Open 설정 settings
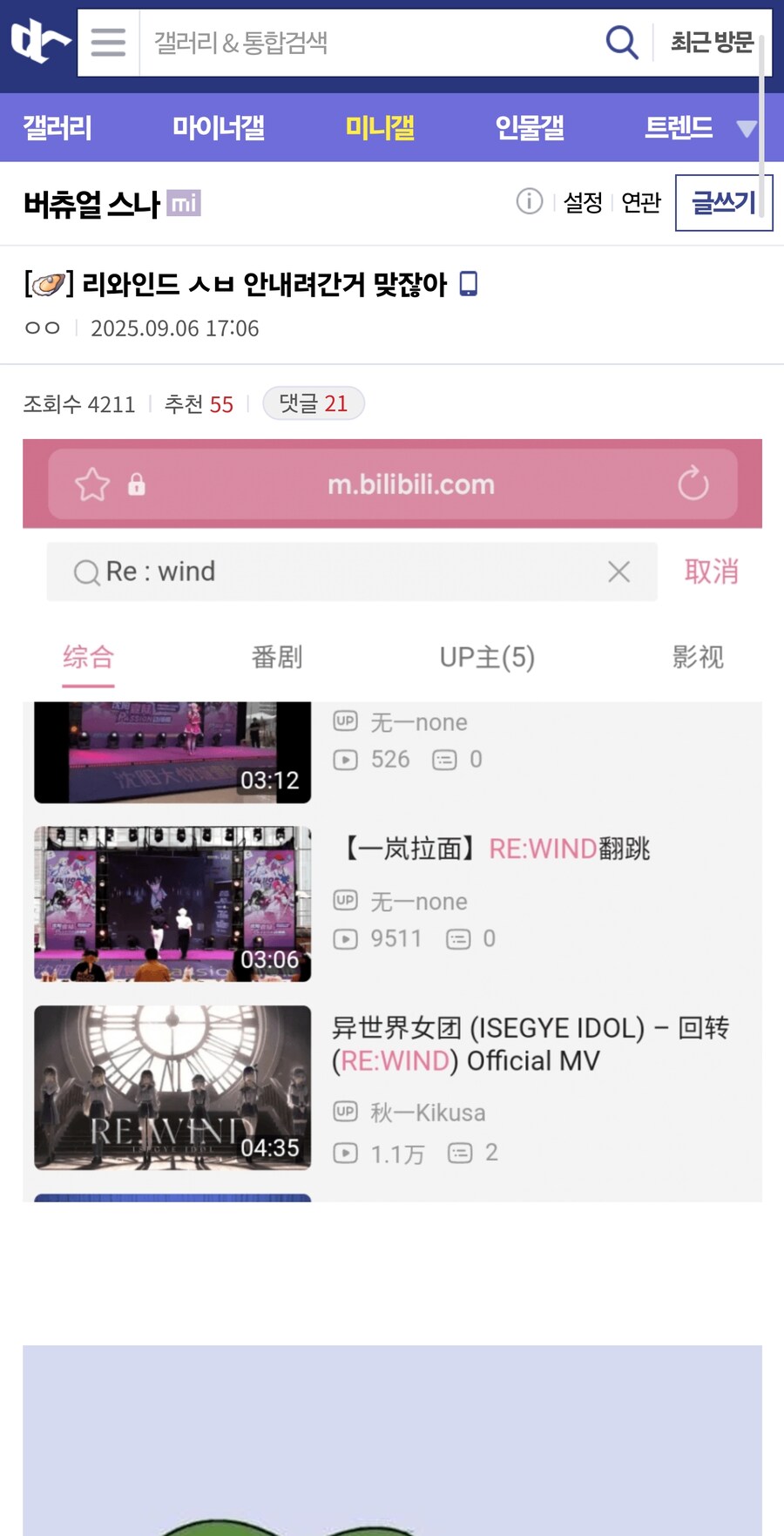 point(583,203)
